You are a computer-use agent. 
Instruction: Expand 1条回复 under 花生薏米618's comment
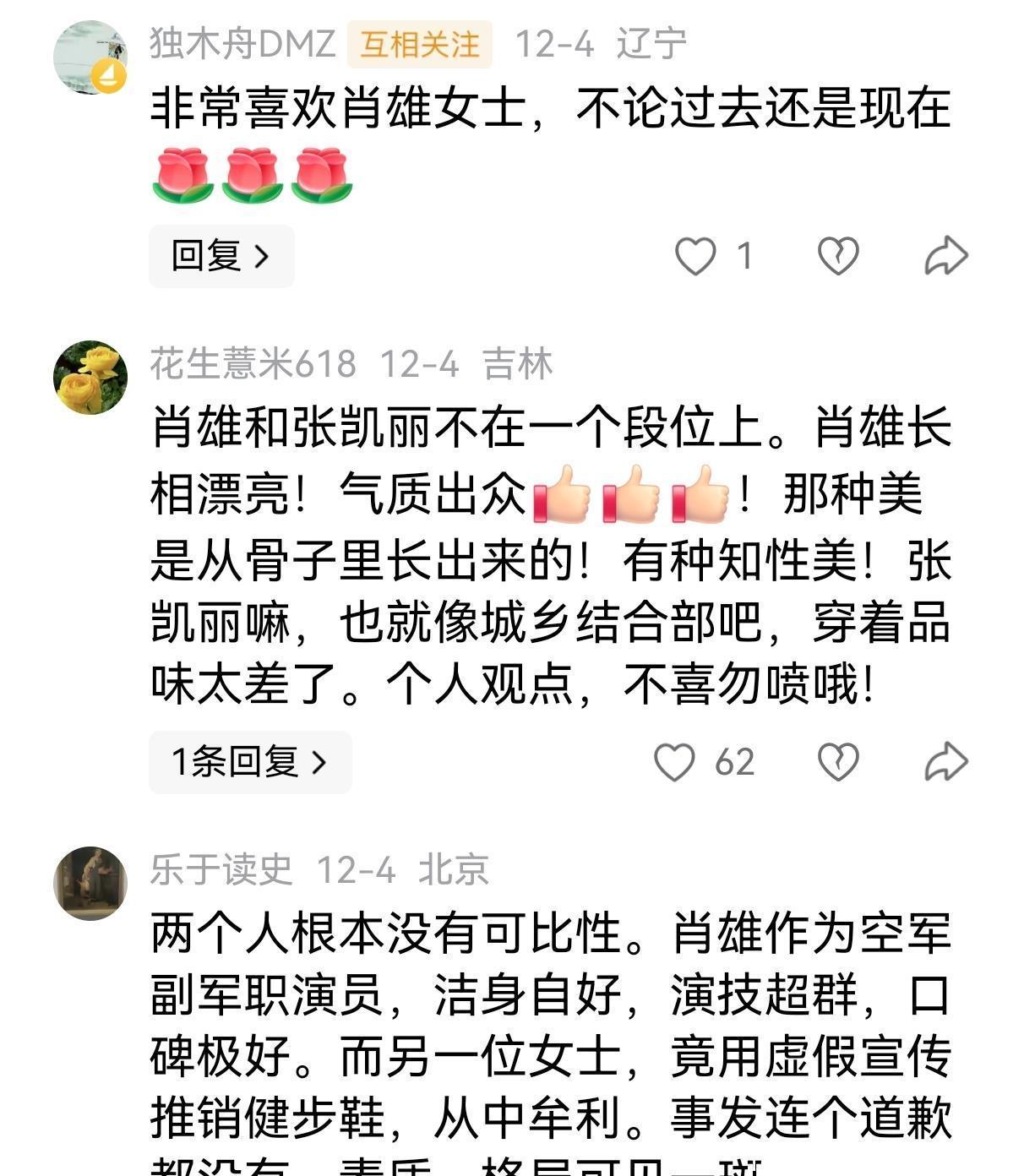point(249,762)
